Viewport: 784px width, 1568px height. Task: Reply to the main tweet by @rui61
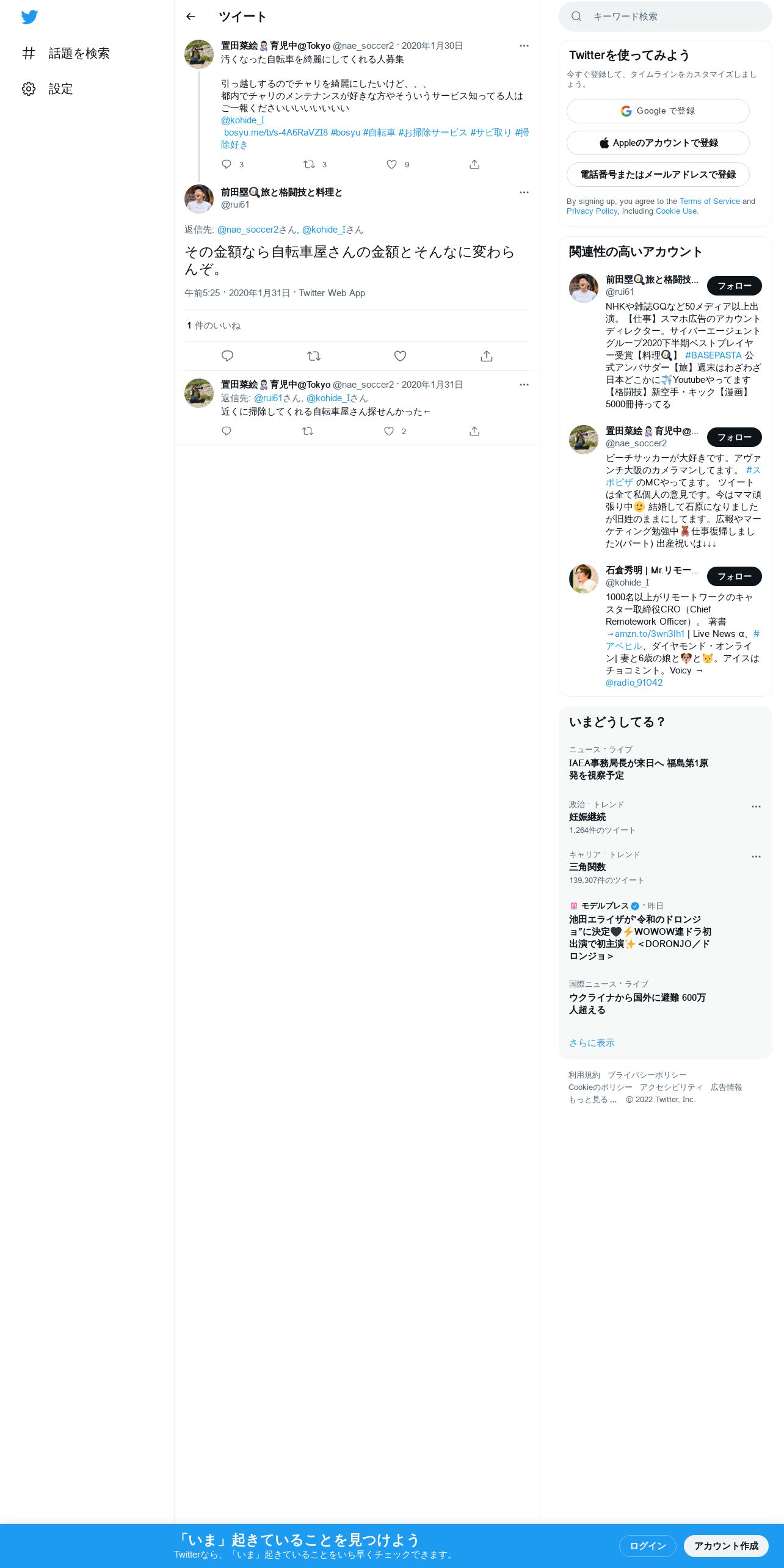pos(227,356)
